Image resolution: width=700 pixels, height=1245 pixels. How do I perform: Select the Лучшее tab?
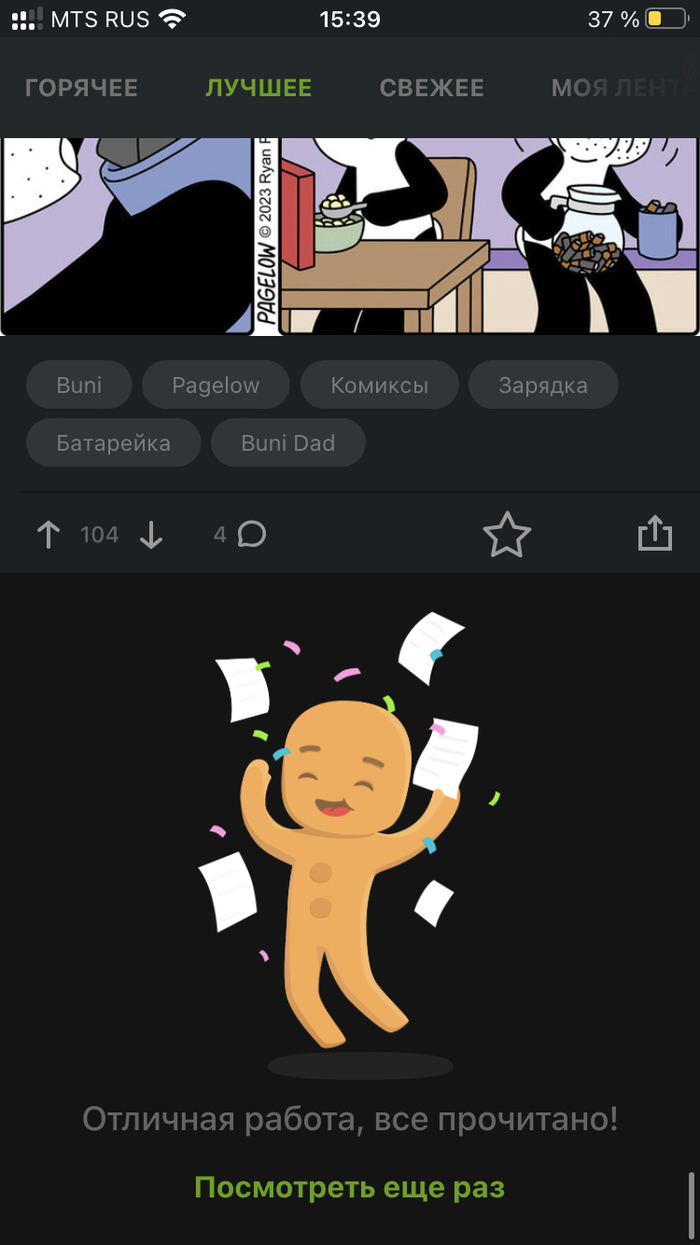click(x=259, y=88)
